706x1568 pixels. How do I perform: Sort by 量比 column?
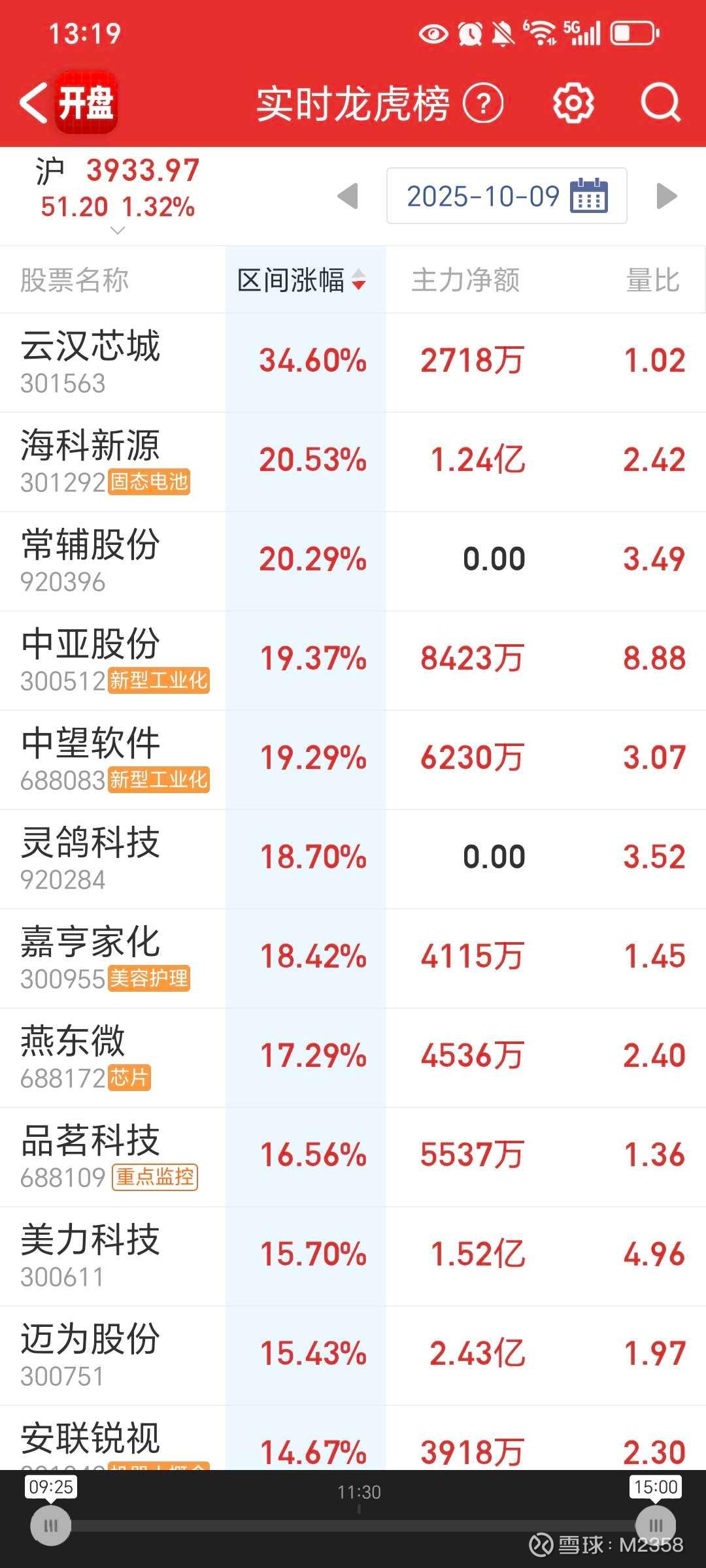[x=652, y=280]
